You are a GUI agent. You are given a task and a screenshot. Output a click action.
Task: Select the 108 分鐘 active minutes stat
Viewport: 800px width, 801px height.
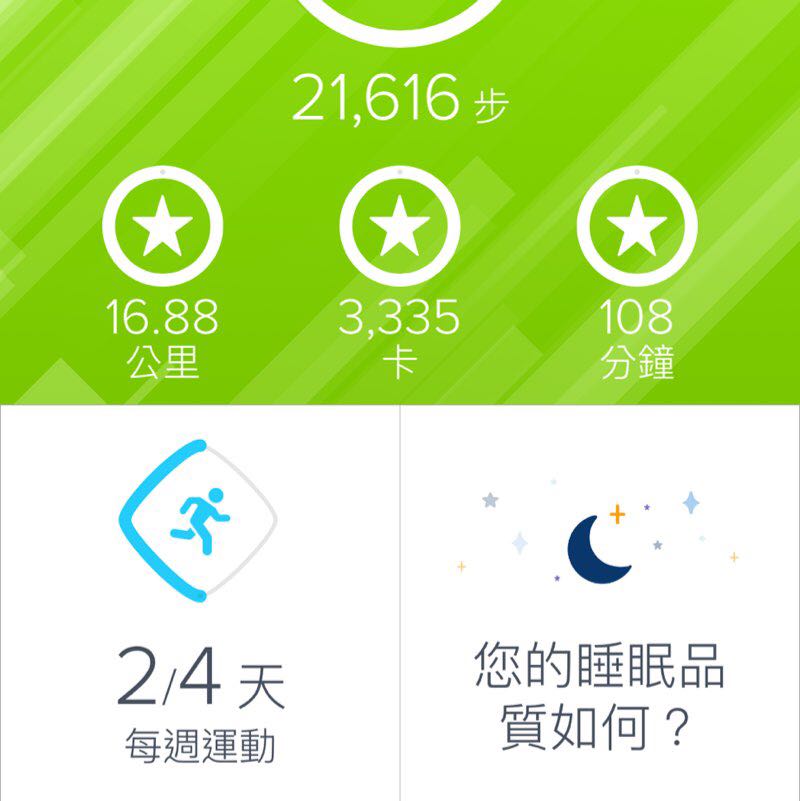click(x=637, y=330)
